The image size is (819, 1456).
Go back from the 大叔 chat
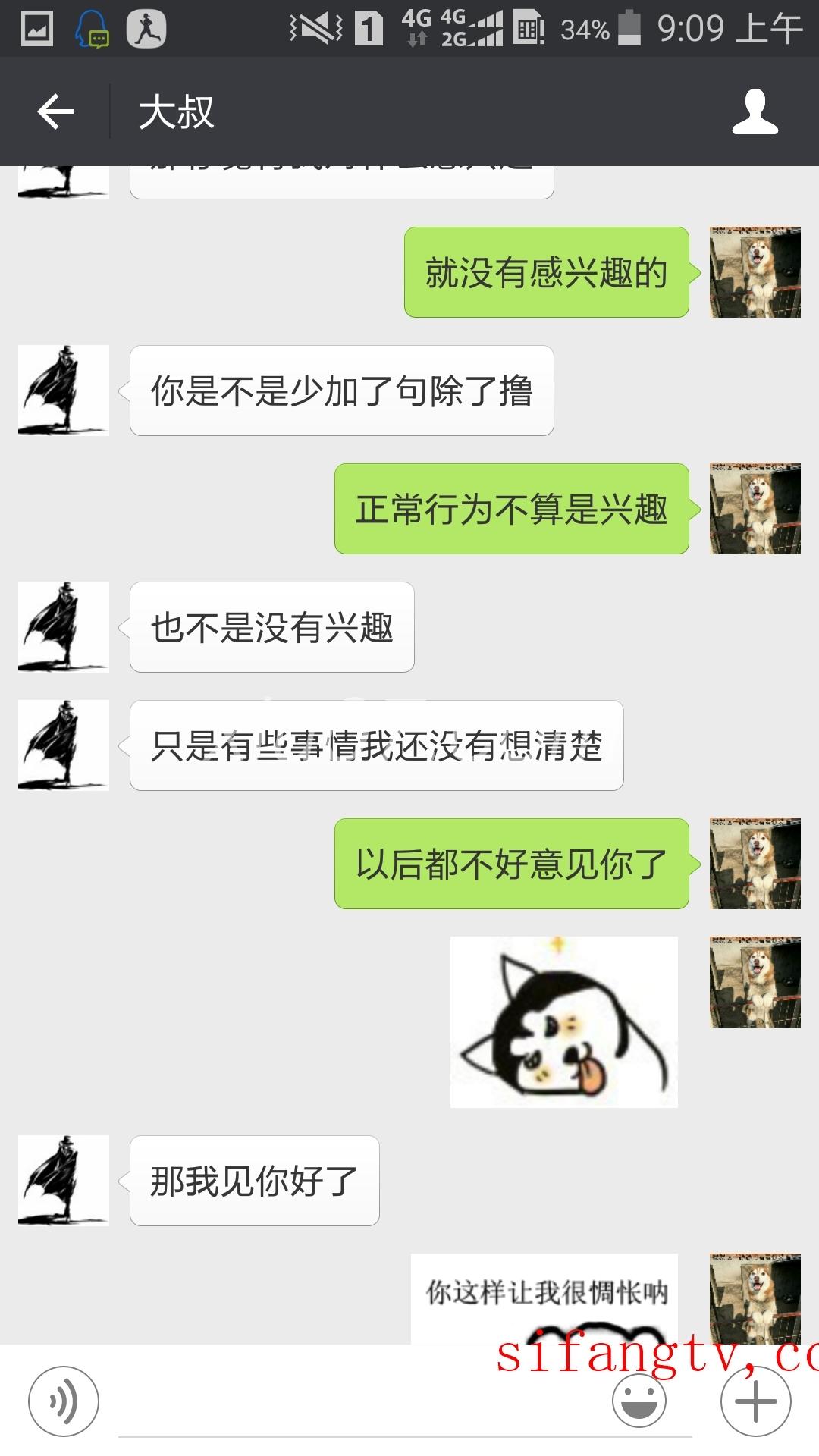click(55, 112)
